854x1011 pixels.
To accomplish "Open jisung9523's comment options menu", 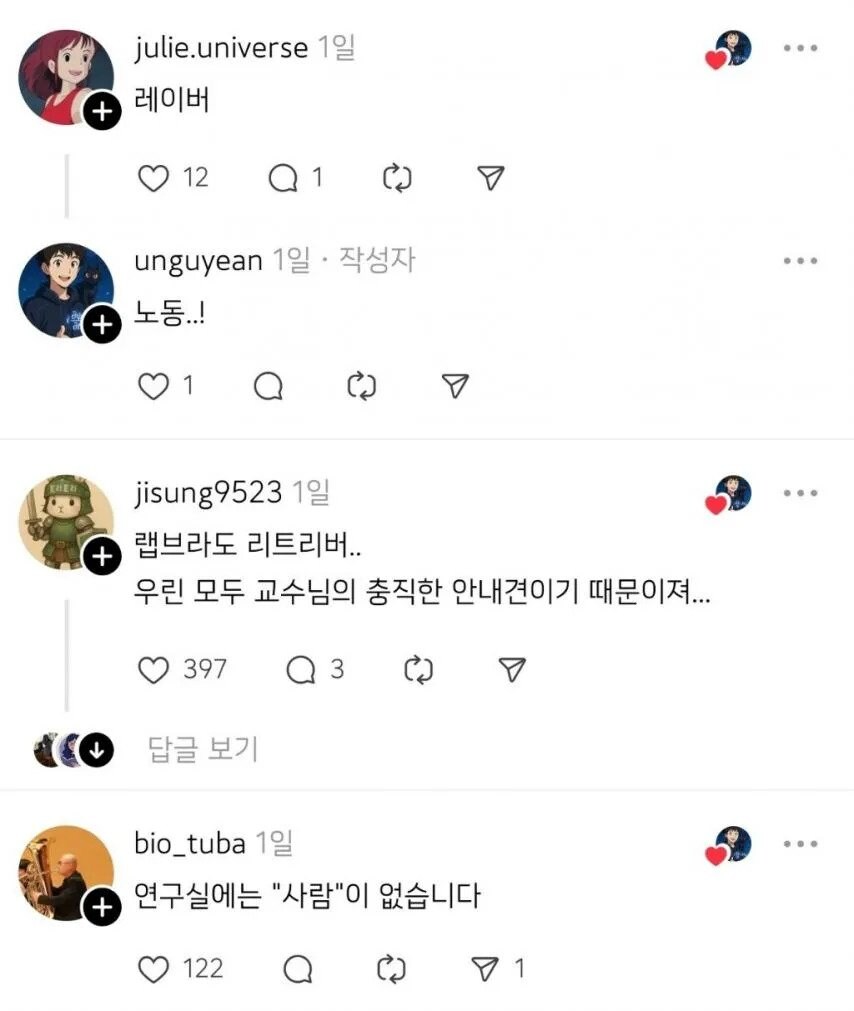I will tap(799, 492).
